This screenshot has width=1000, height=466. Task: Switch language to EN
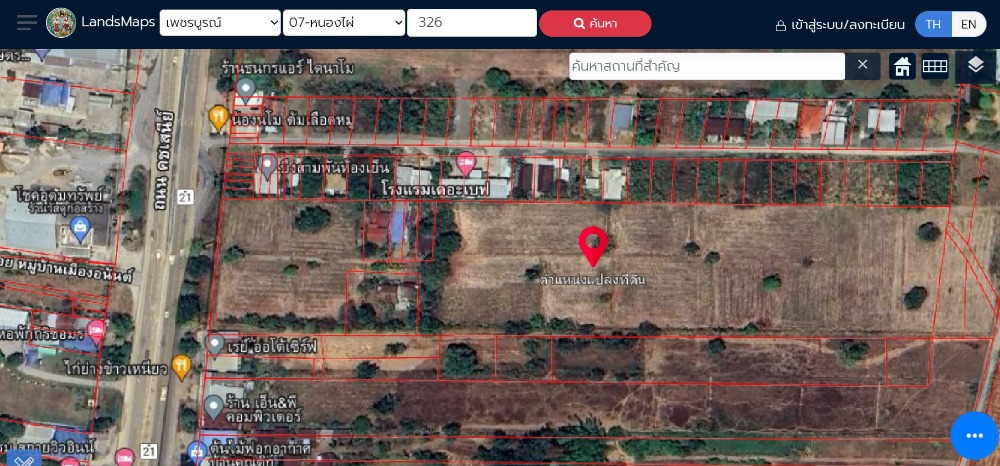tap(968, 24)
